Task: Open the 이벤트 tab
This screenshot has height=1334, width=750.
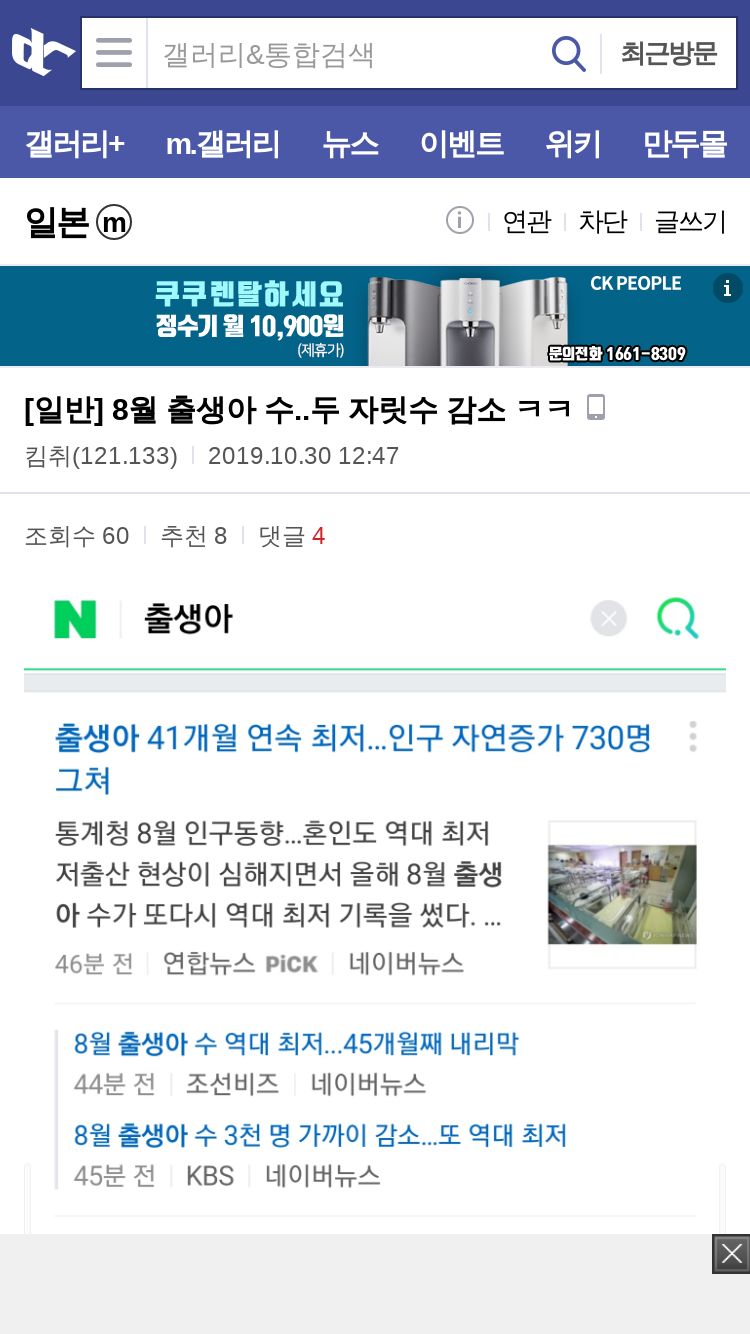Action: point(462,144)
